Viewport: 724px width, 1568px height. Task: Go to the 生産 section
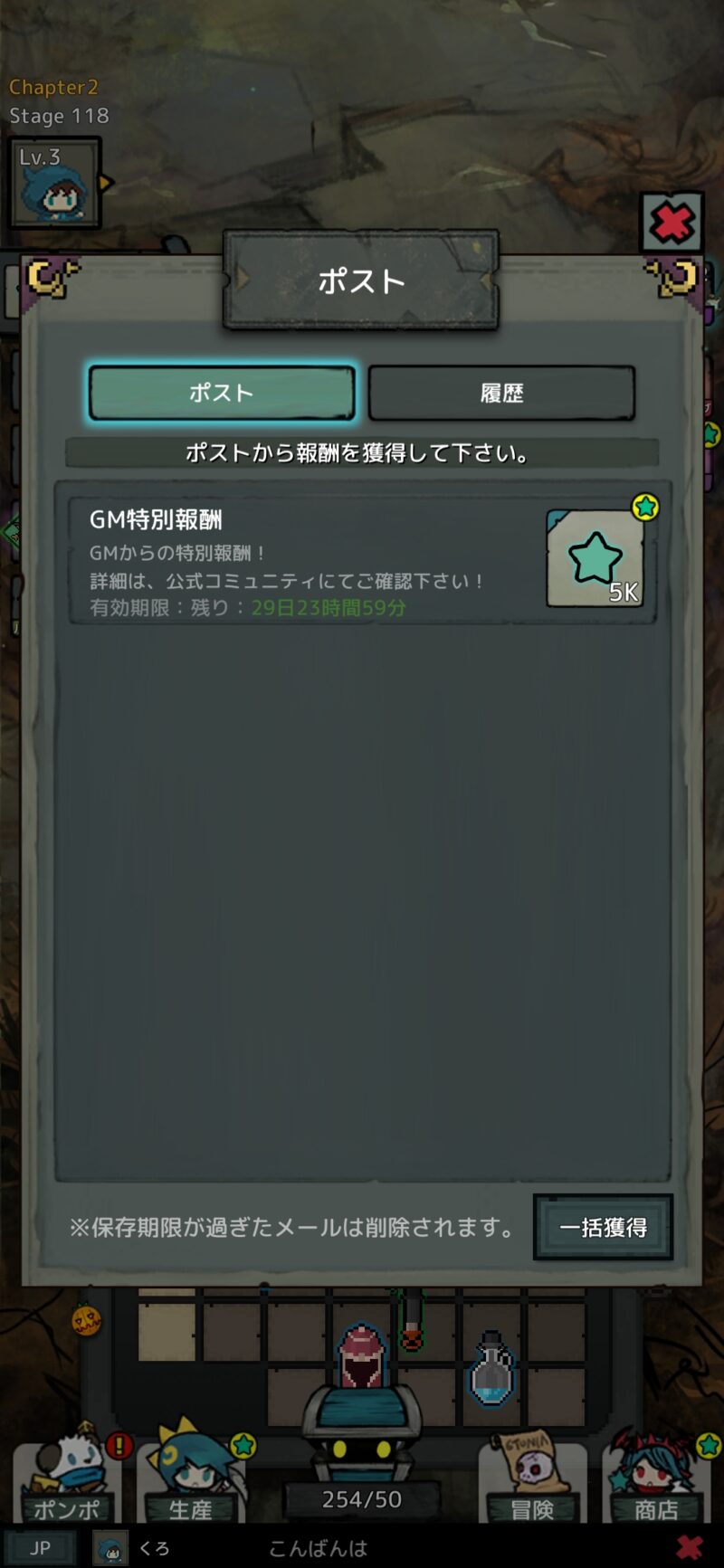coord(191,1482)
